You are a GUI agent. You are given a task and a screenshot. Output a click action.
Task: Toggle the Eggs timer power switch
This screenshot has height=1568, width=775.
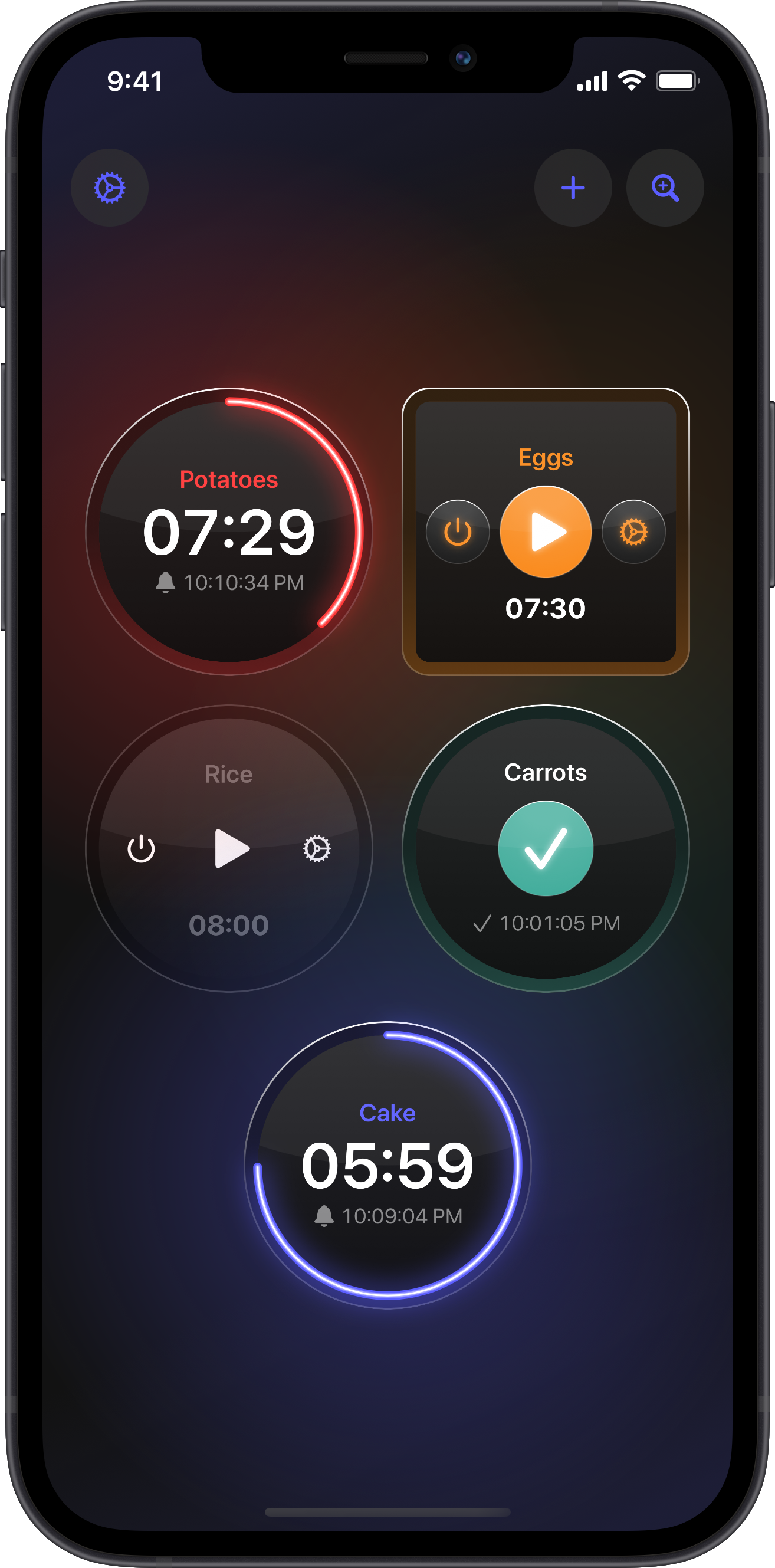click(458, 532)
